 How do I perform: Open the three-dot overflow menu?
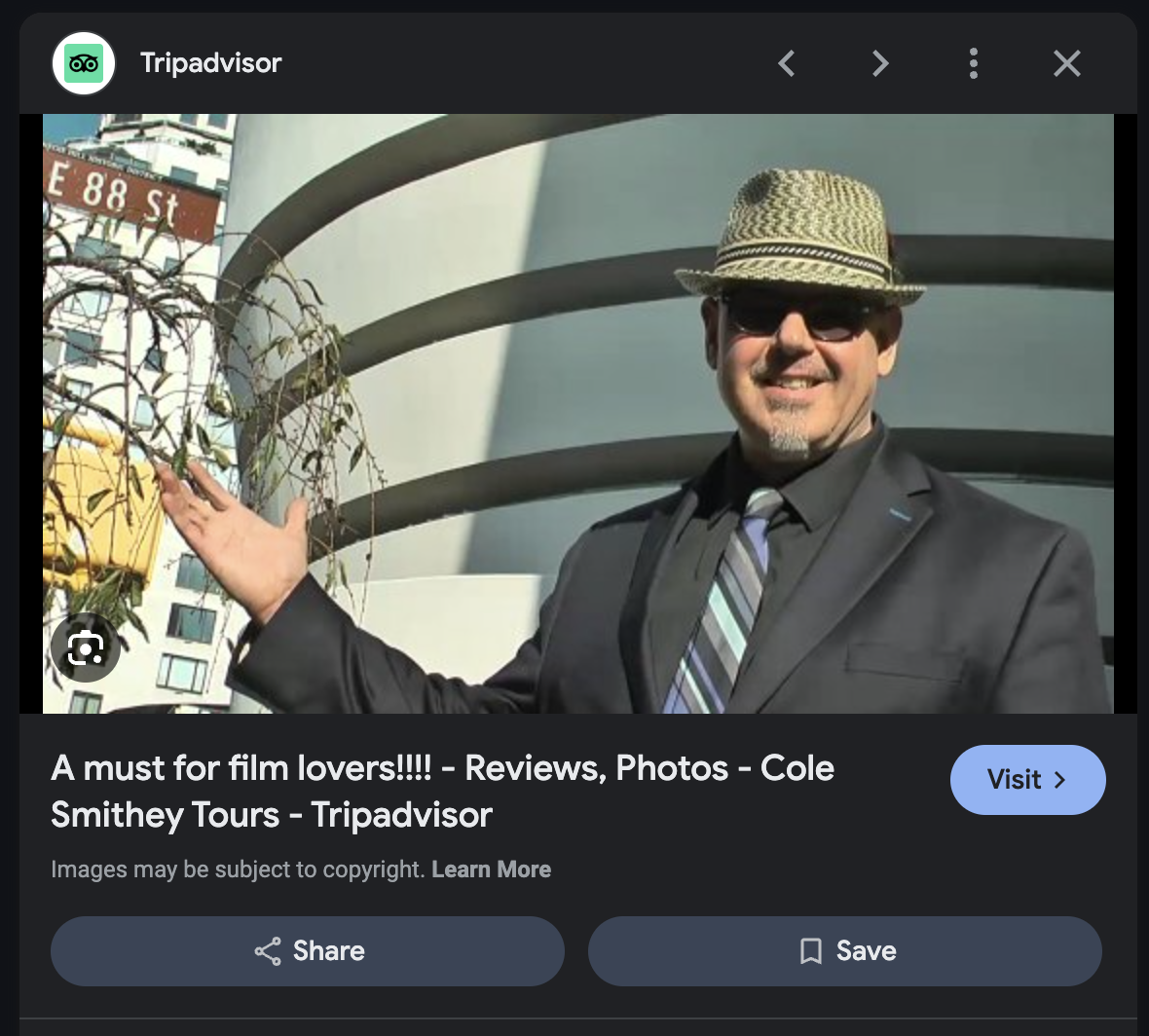coord(973,63)
